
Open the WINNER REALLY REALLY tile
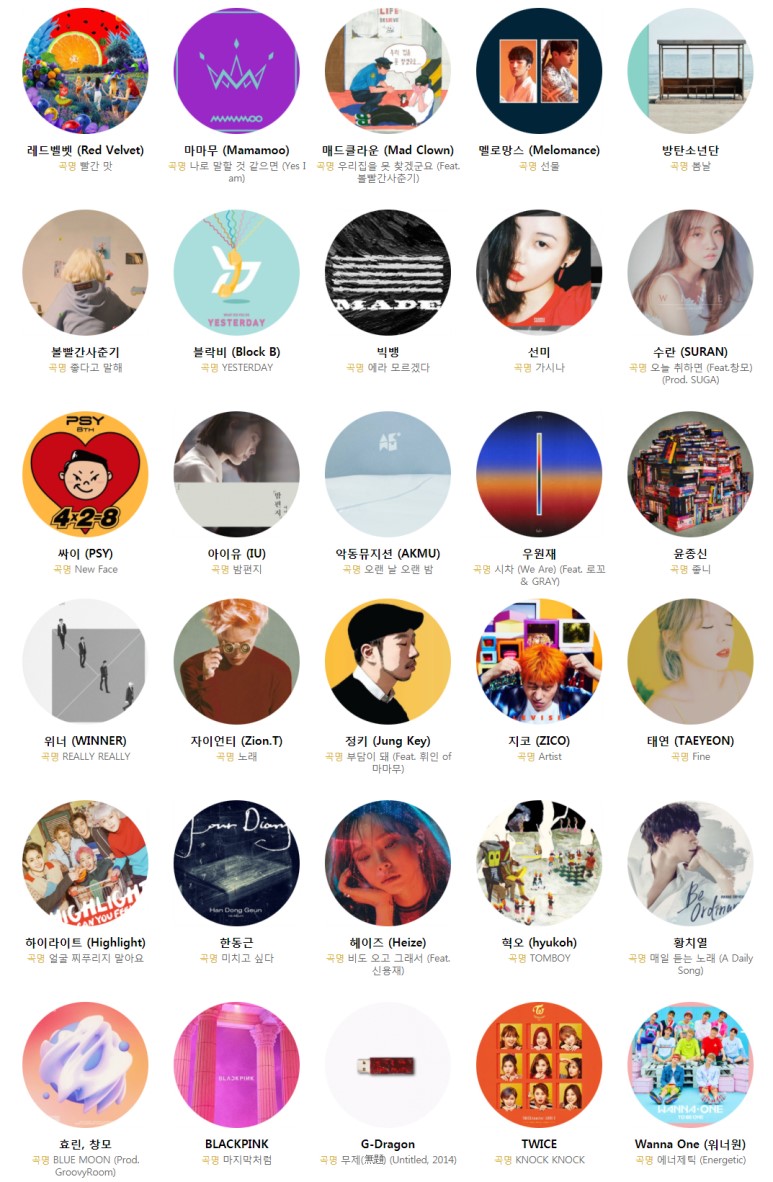click(85, 662)
